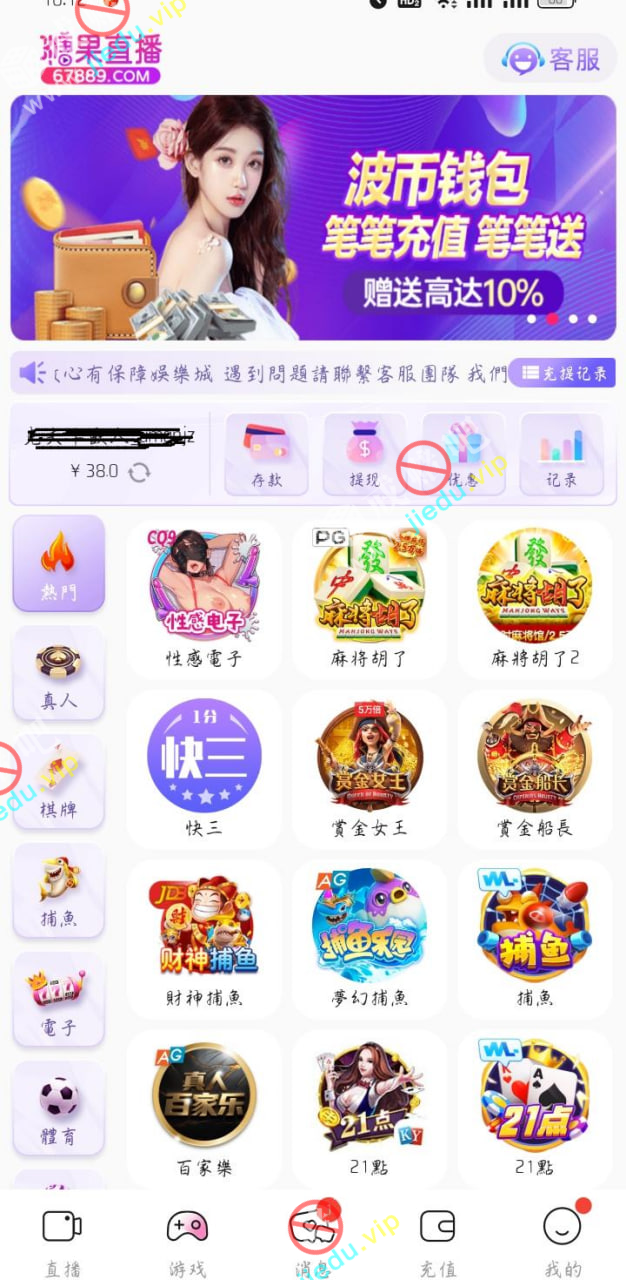Launch the 麻將胡了2 game

(535, 598)
